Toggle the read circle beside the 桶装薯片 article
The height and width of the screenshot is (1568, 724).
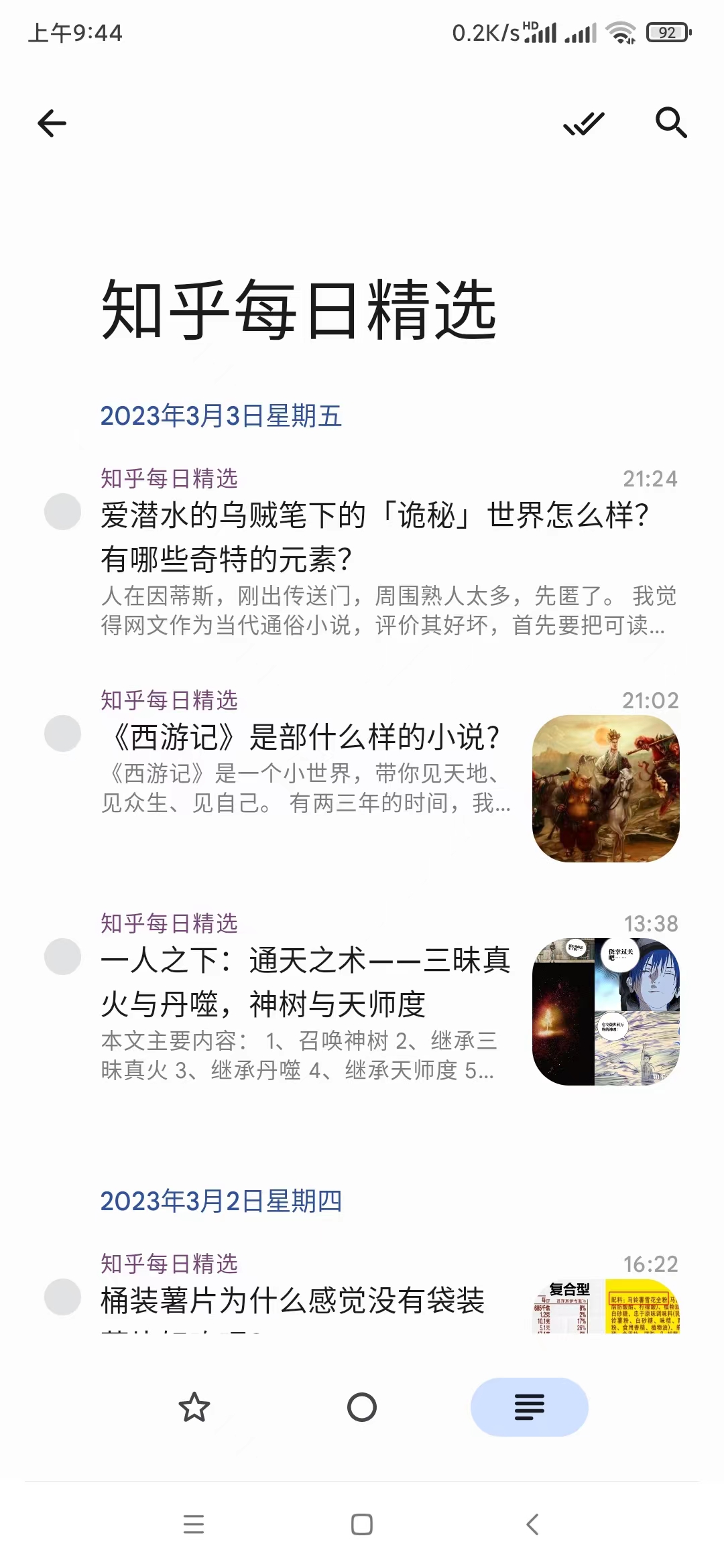(62, 1297)
